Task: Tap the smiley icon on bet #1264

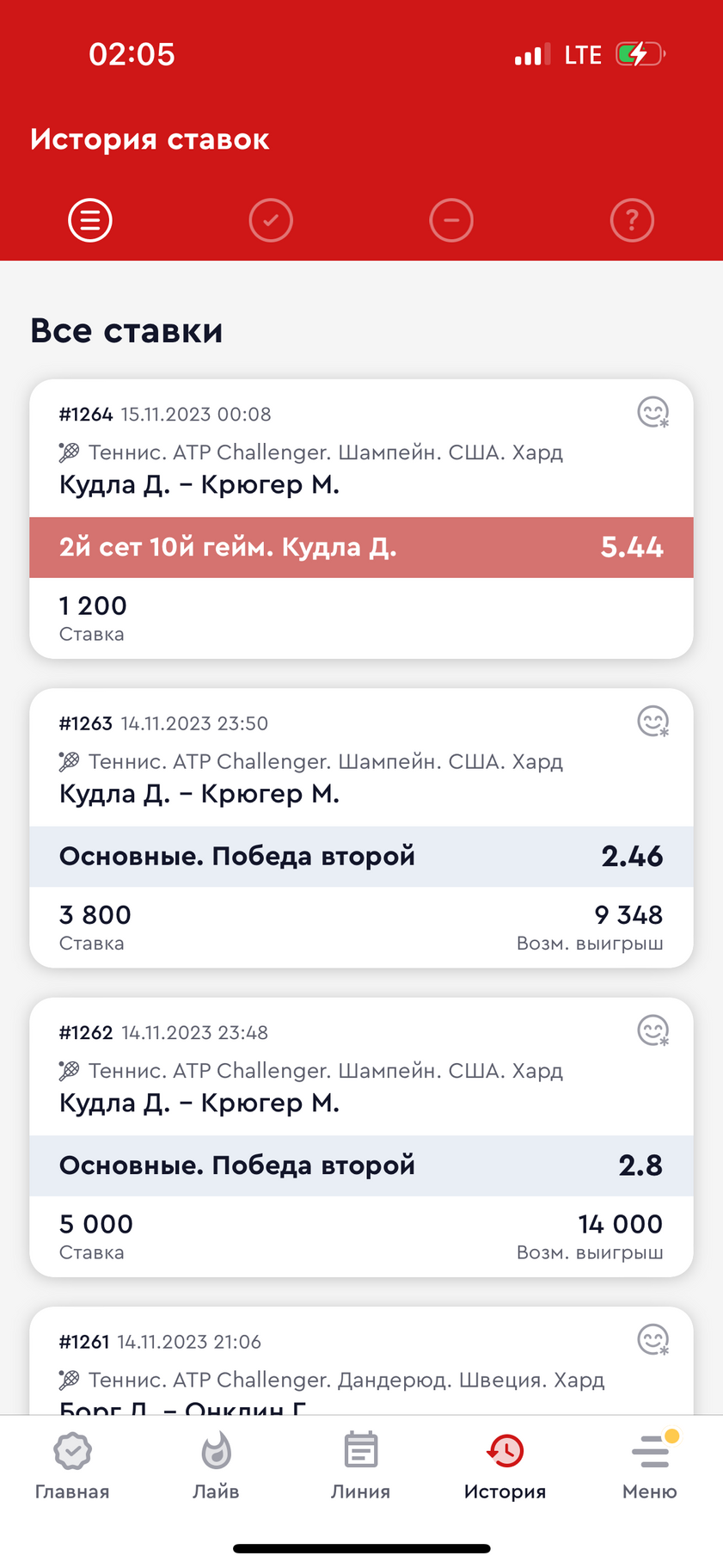Action: [x=653, y=412]
